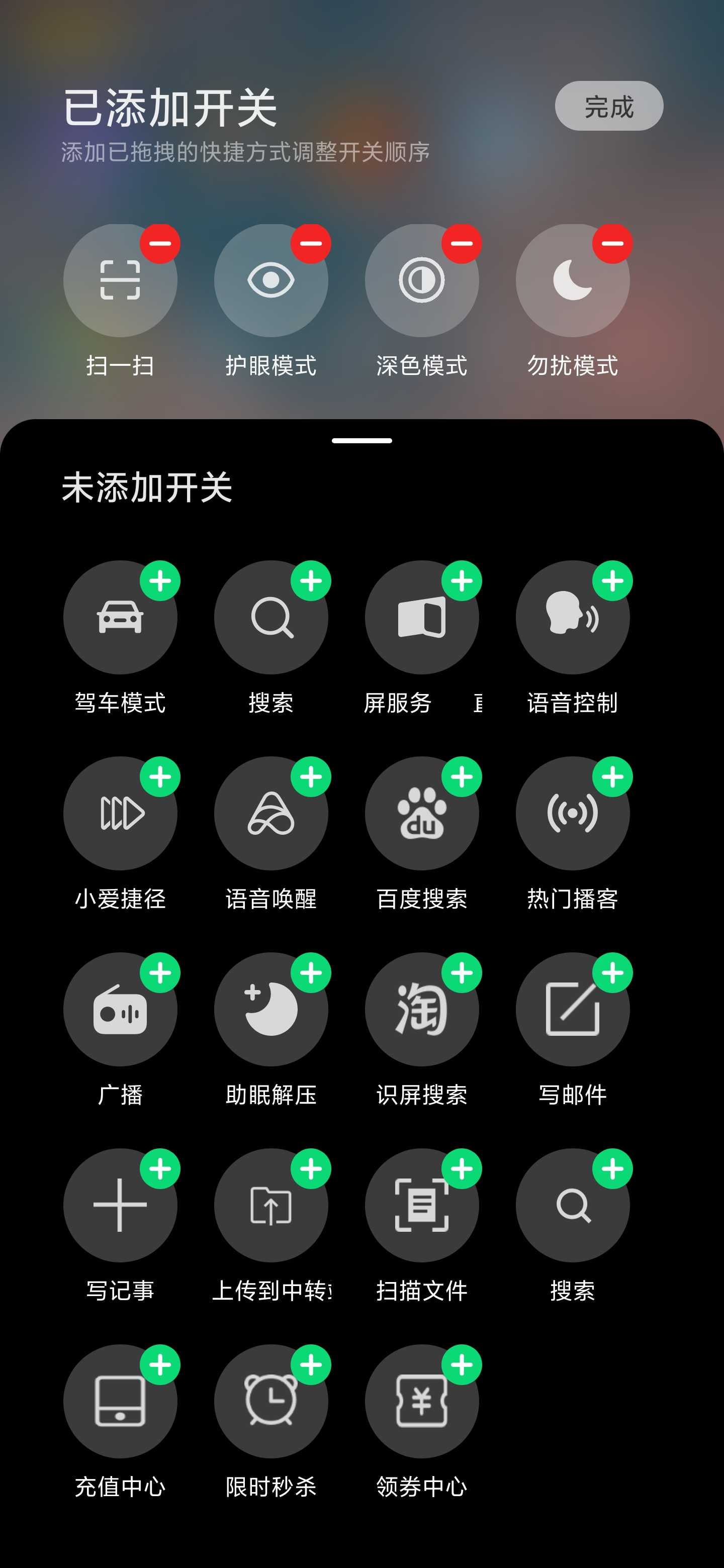The width and height of the screenshot is (724, 1568).
Task: Add the 限时秒杀 shortcut
Action: coord(311,1364)
